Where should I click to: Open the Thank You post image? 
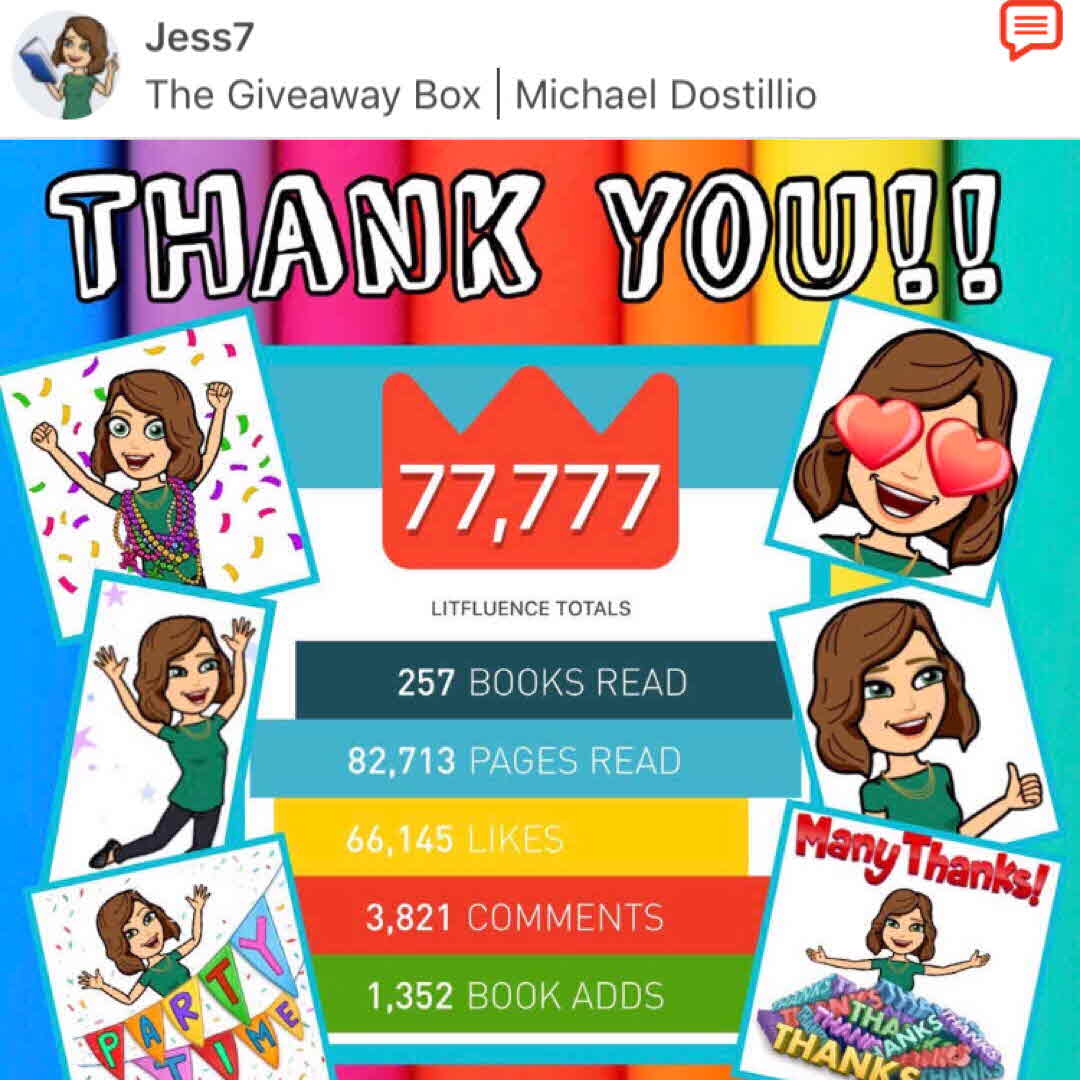point(540,610)
